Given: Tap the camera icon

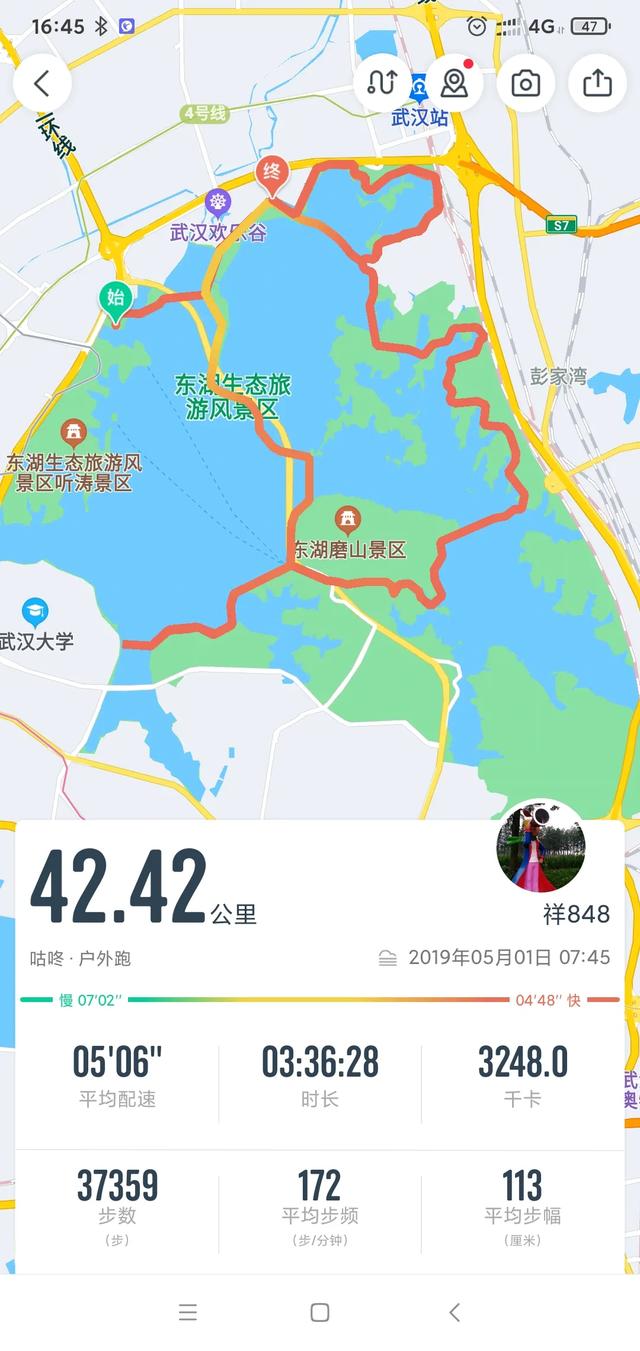Looking at the screenshot, I should (526, 83).
